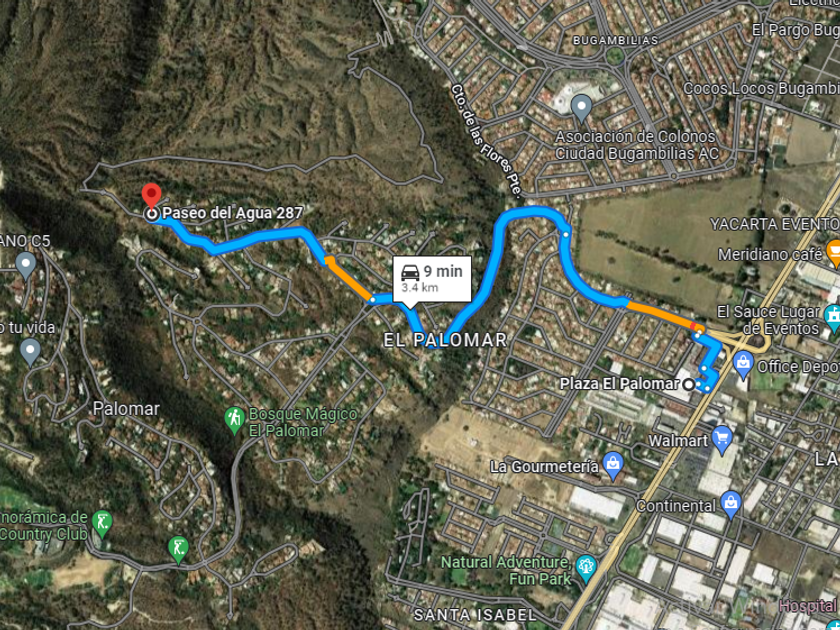This screenshot has height=630, width=840.
Task: Tap El Sauce Lugar de Eventos marker
Action: coord(832,318)
